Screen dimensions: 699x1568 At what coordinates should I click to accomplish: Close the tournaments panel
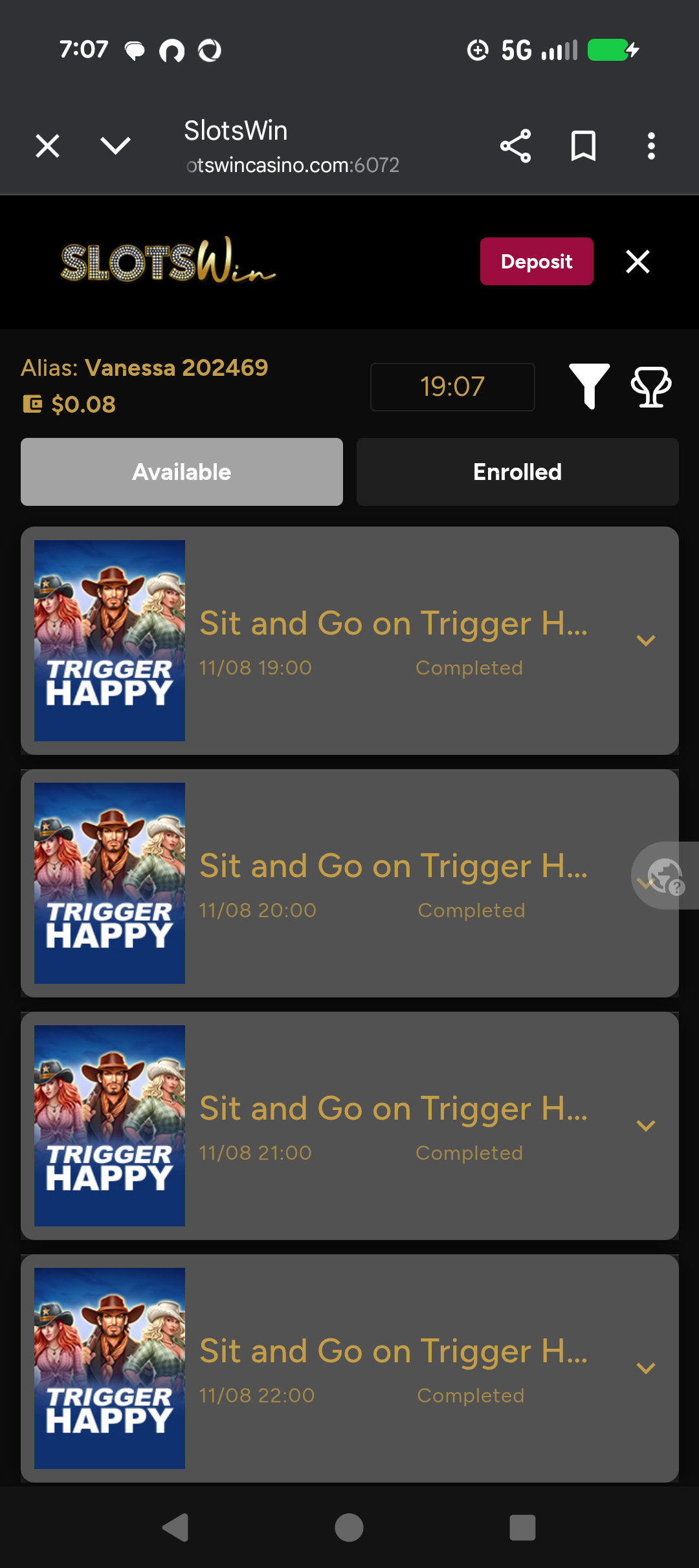[638, 262]
